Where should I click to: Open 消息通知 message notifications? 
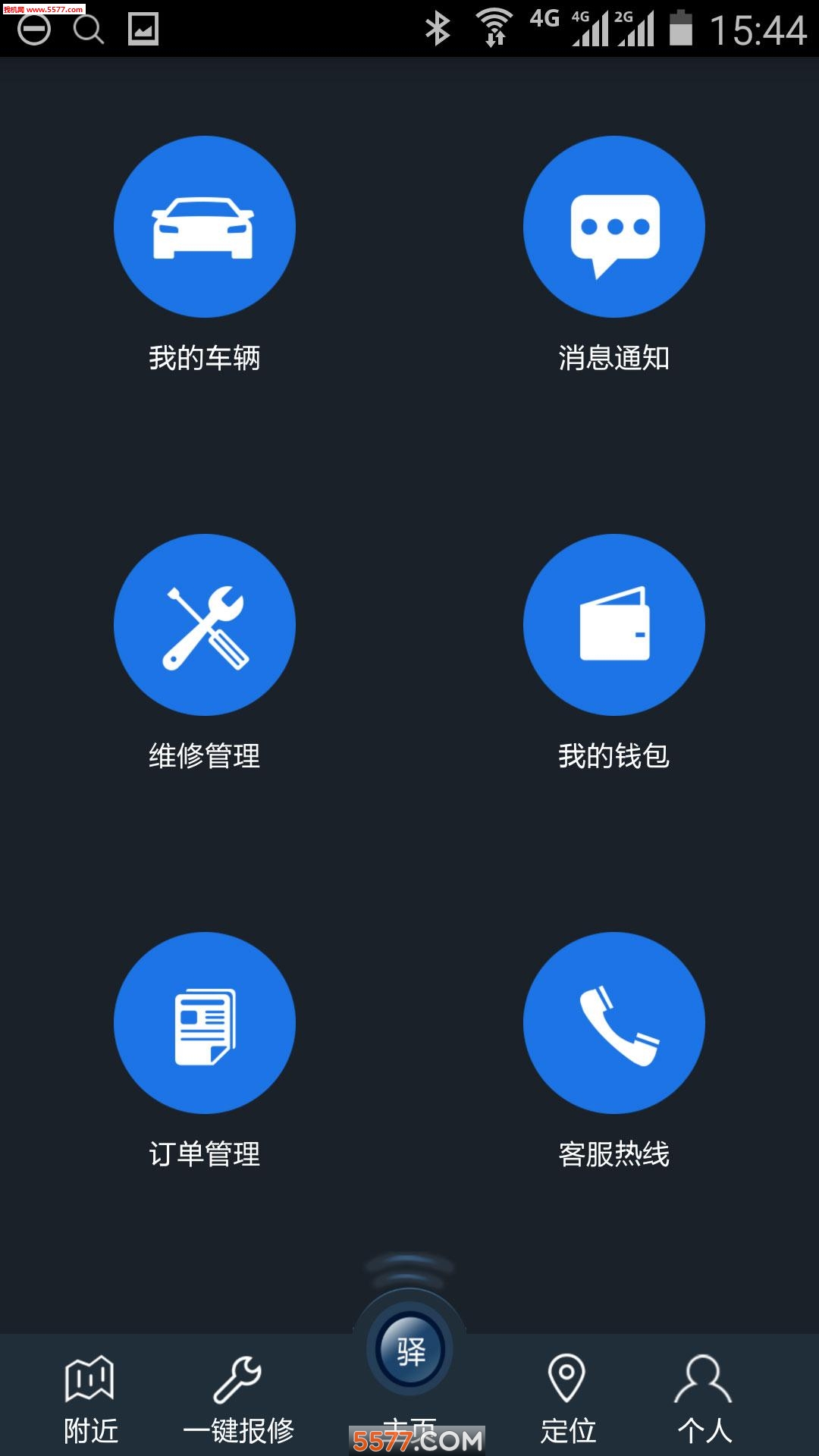tap(613, 227)
